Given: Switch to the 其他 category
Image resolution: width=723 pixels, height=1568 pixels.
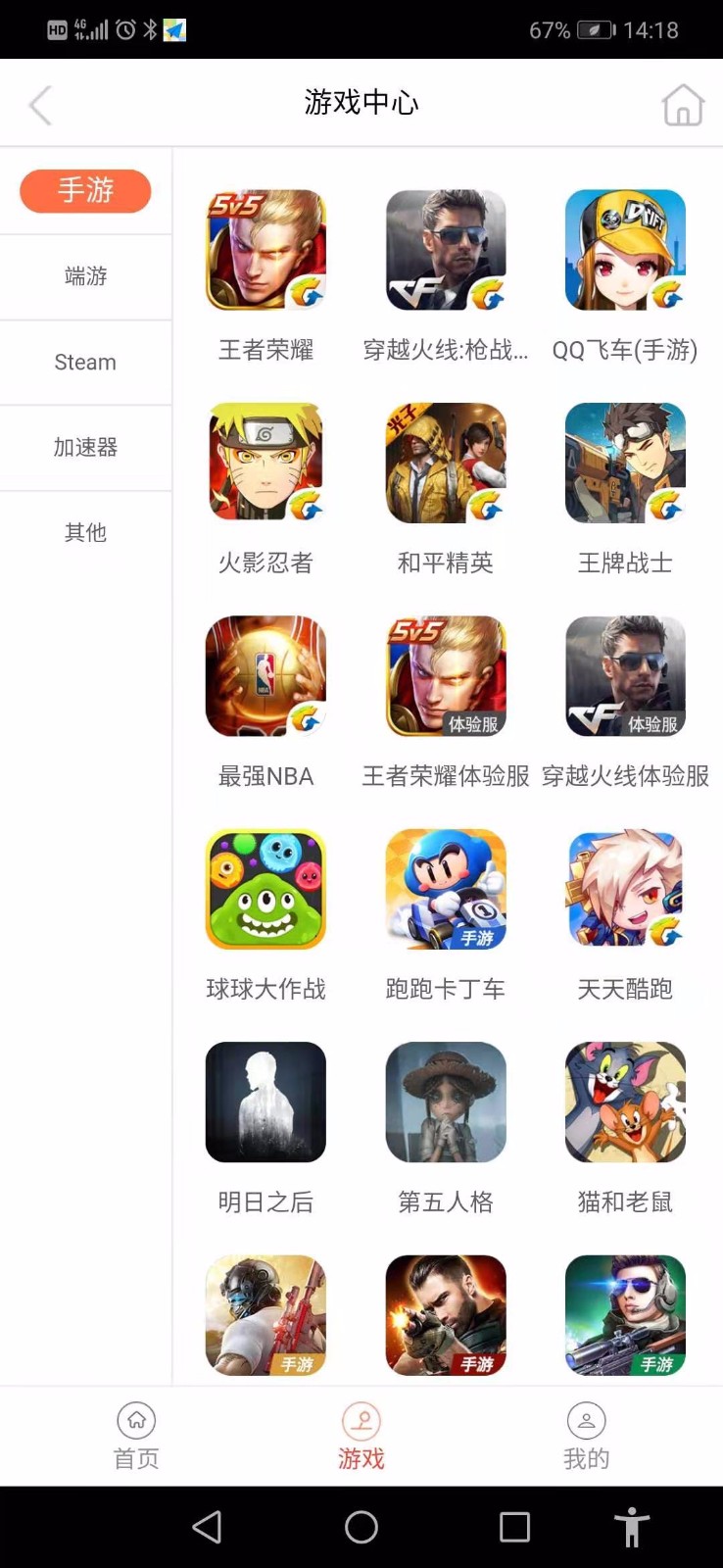Looking at the screenshot, I should coord(85,533).
